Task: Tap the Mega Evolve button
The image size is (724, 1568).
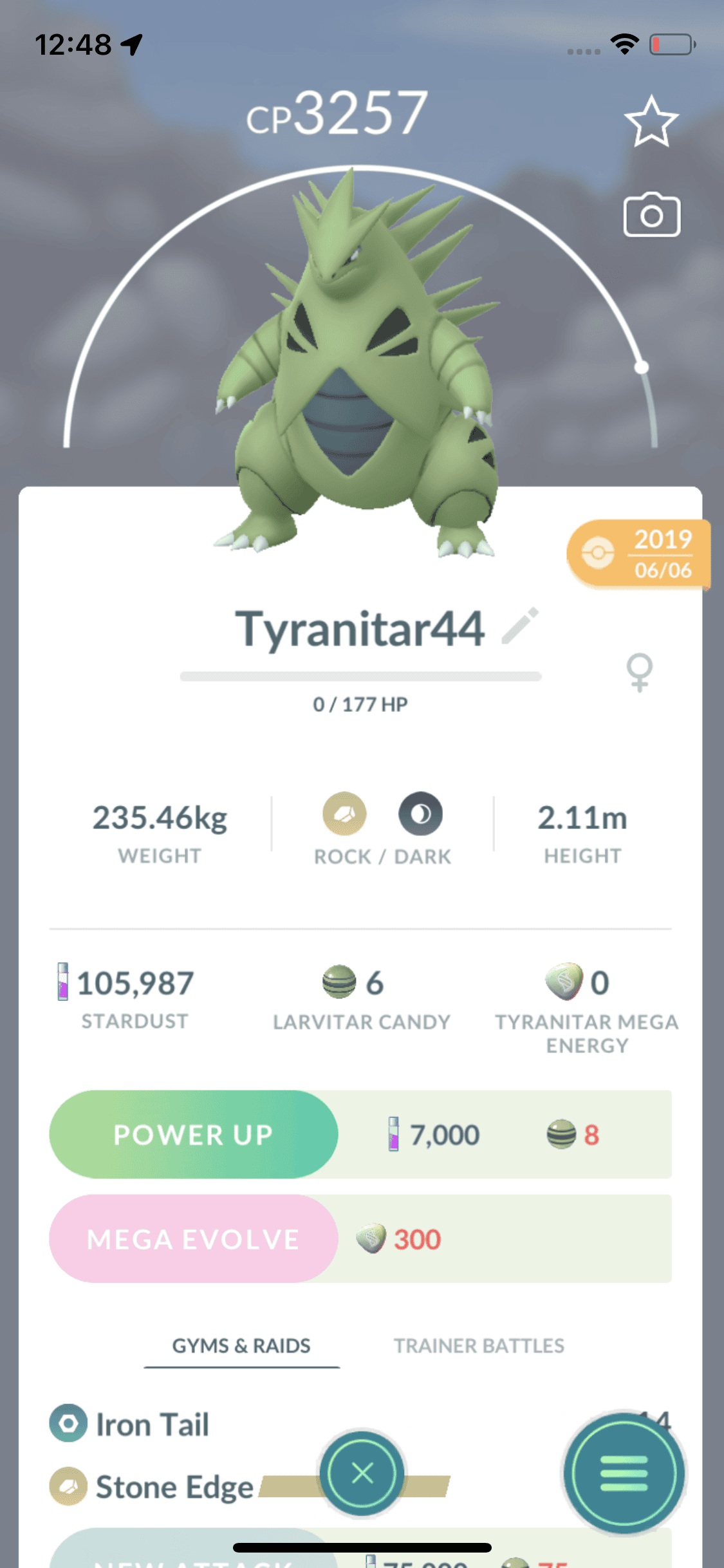Action: [194, 1238]
